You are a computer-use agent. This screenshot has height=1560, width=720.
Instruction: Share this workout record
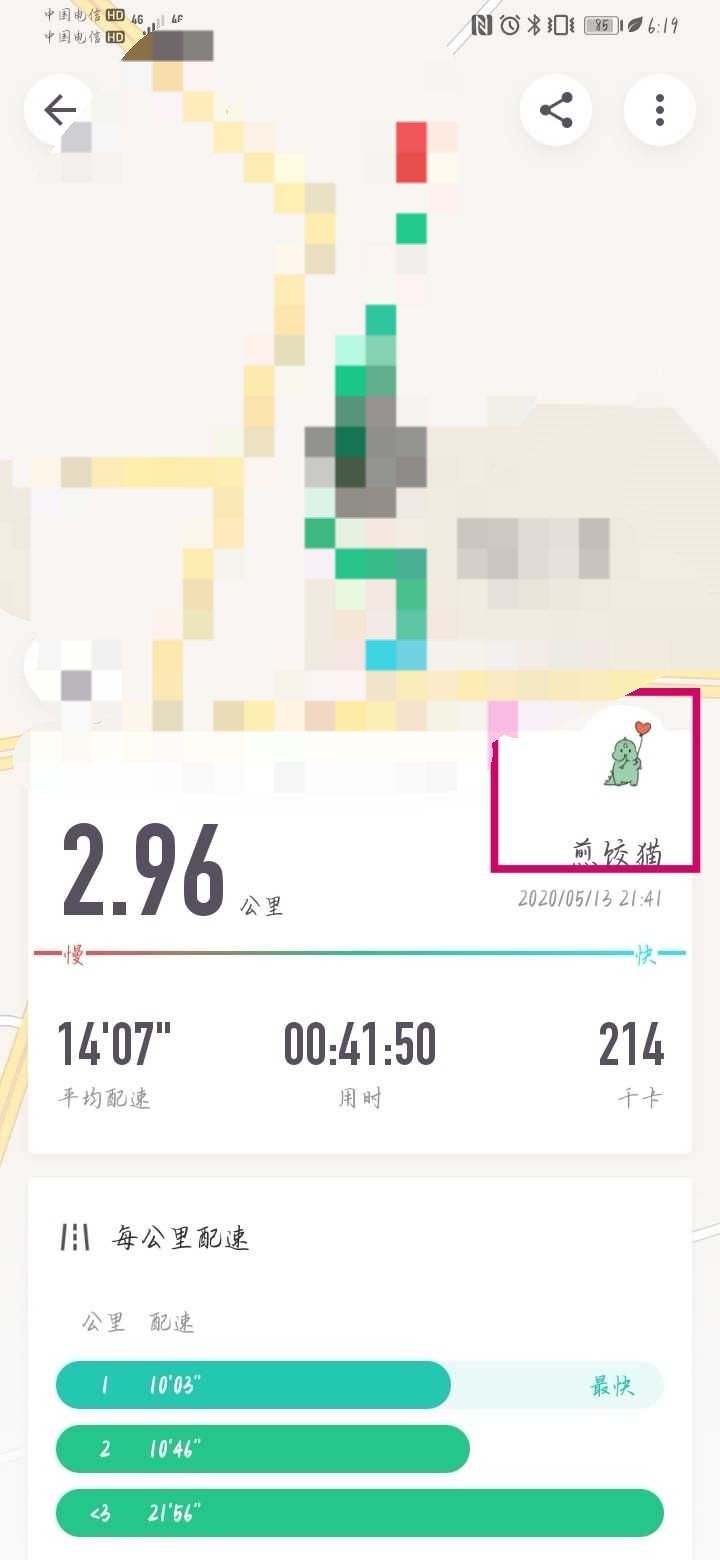pyautogui.click(x=556, y=110)
